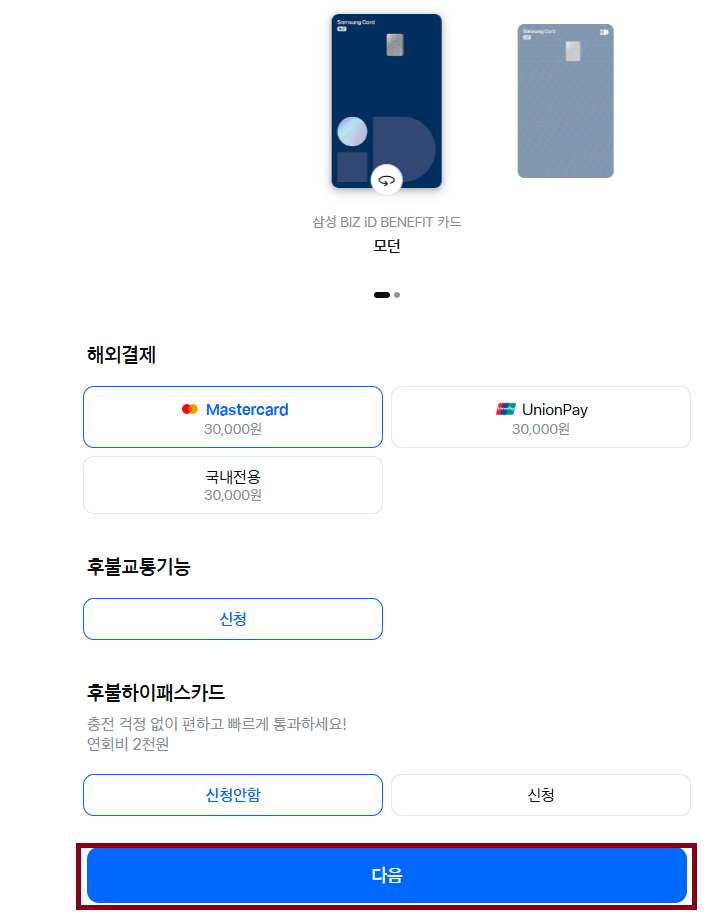Click 신청 under 후불교통기능
The width and height of the screenshot is (720, 916).
click(x=232, y=619)
